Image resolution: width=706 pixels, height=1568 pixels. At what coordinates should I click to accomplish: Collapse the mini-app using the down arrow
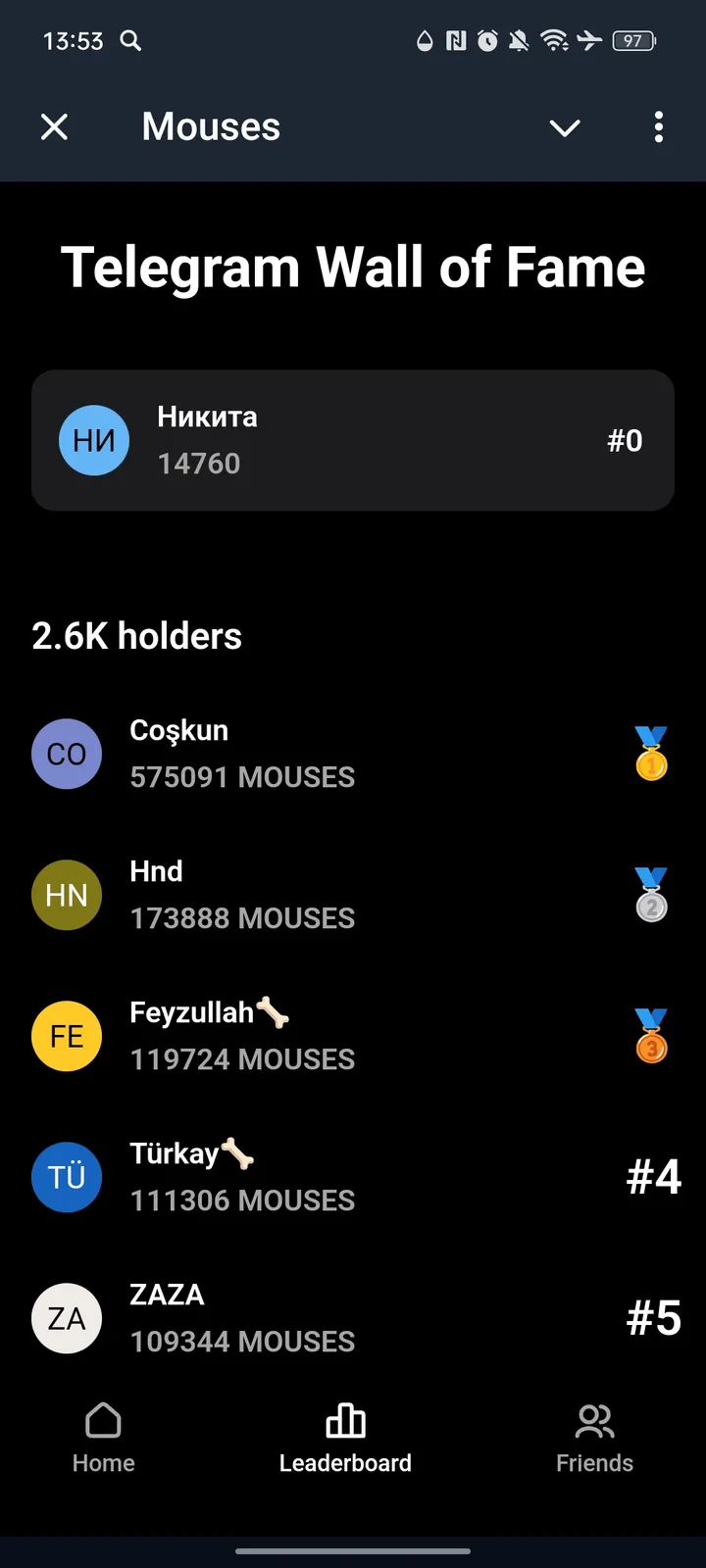click(x=564, y=127)
